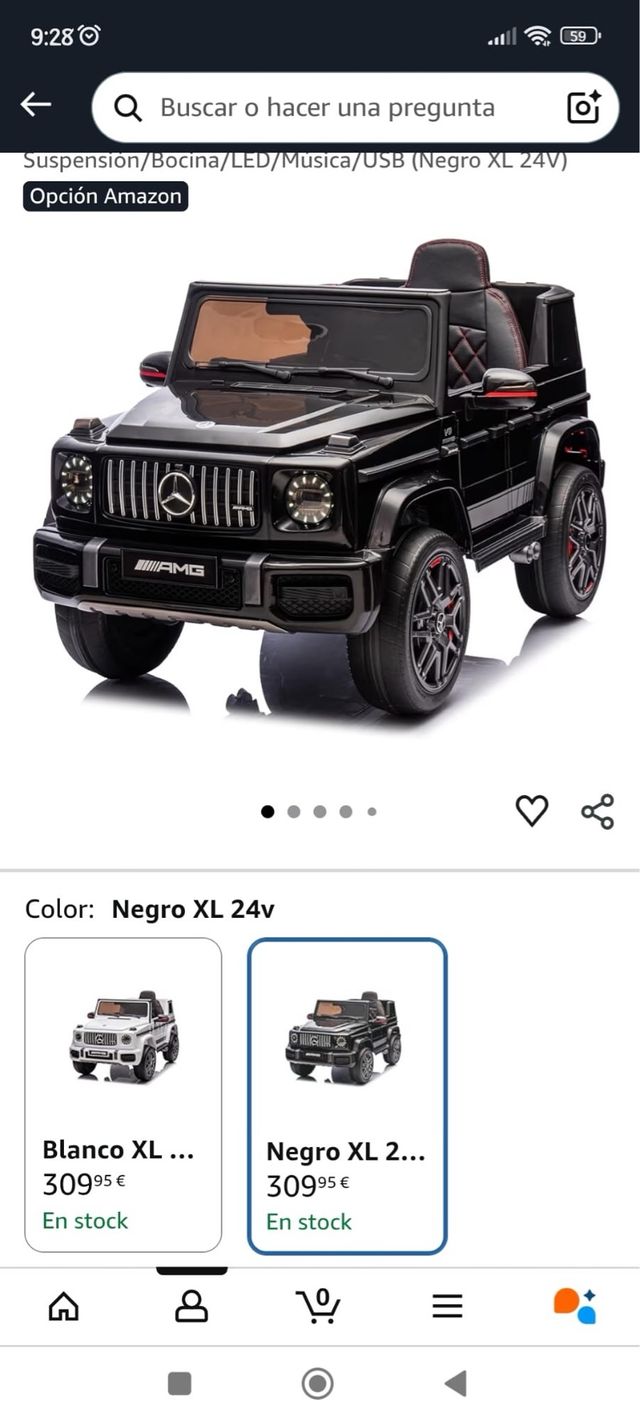The image size is (640, 1422).
Task: Open the hamburger menu tab
Action: [447, 1306]
